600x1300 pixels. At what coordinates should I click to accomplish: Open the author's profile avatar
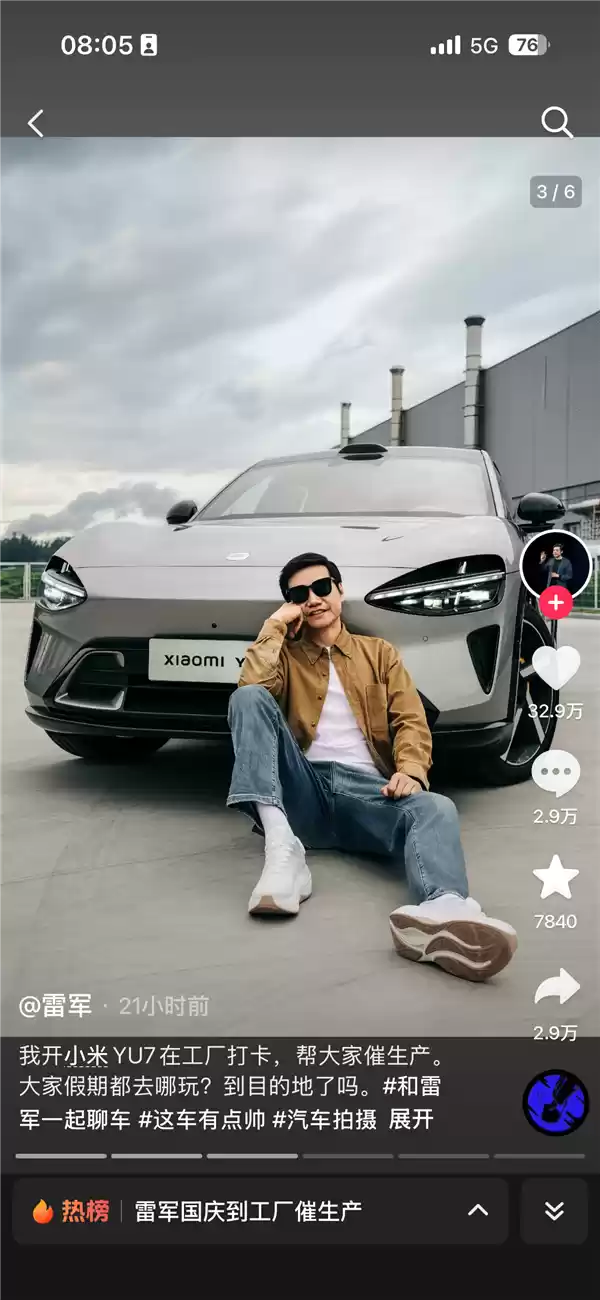[x=555, y=566]
